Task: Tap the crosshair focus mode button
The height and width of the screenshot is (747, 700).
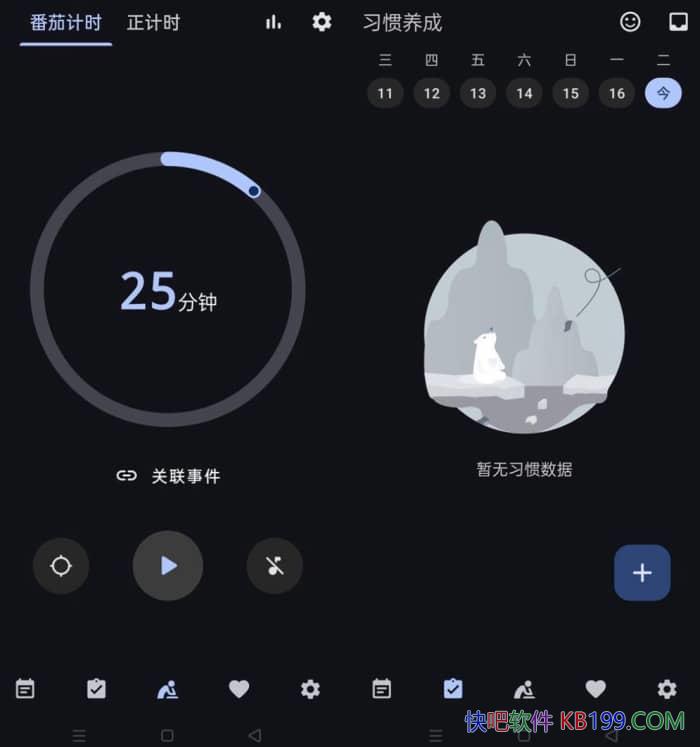Action: pyautogui.click(x=61, y=566)
